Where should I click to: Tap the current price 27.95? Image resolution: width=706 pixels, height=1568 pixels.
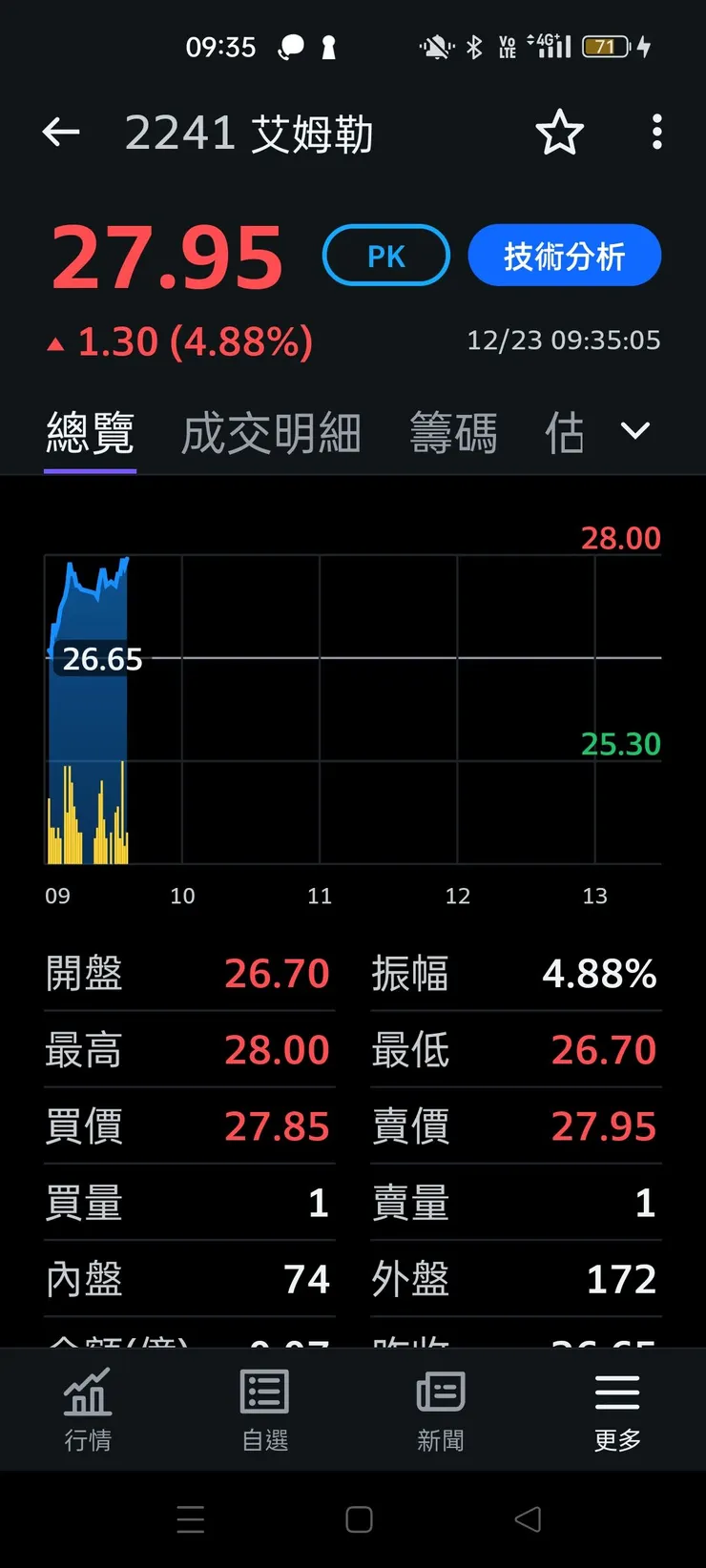(x=166, y=253)
